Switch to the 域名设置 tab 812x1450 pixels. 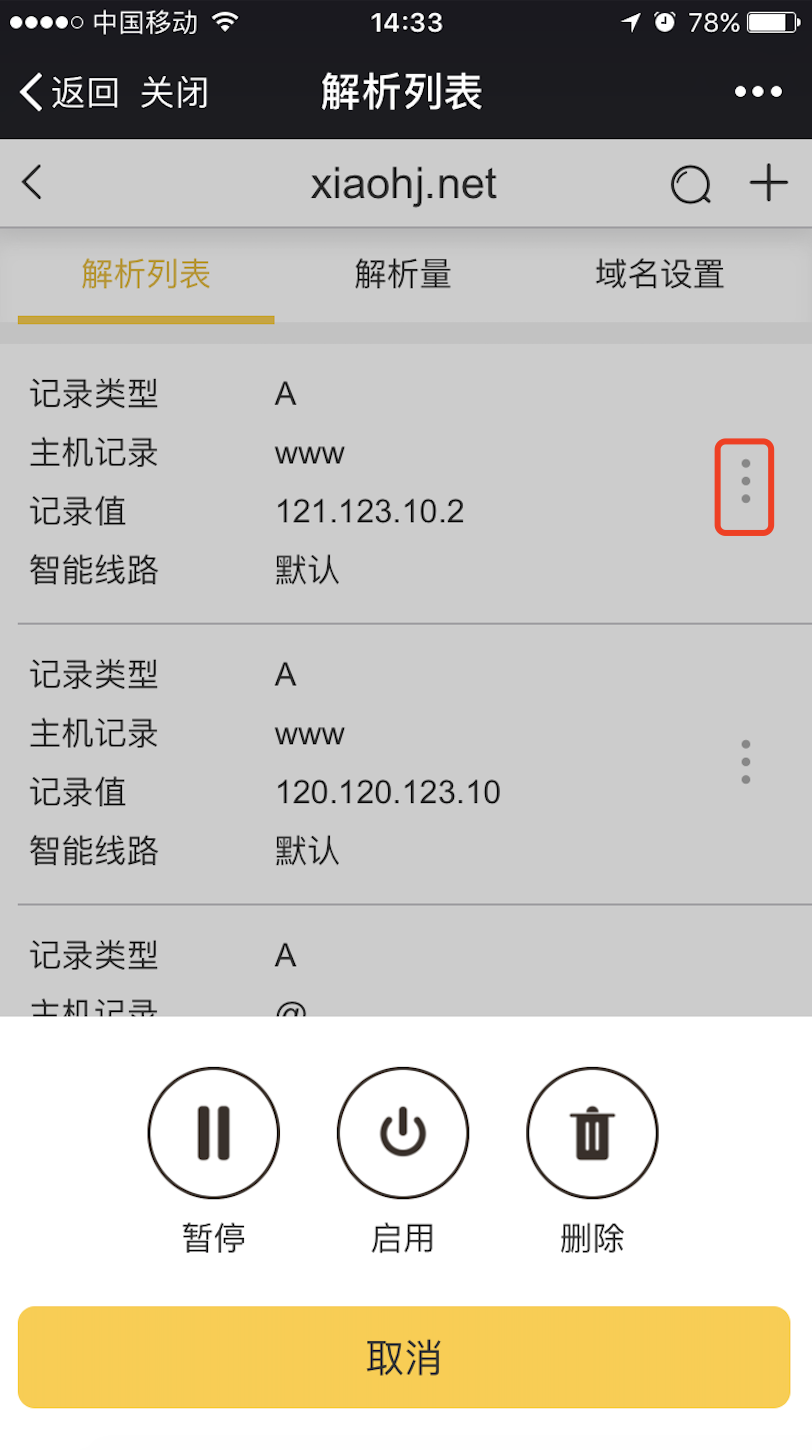(660, 274)
